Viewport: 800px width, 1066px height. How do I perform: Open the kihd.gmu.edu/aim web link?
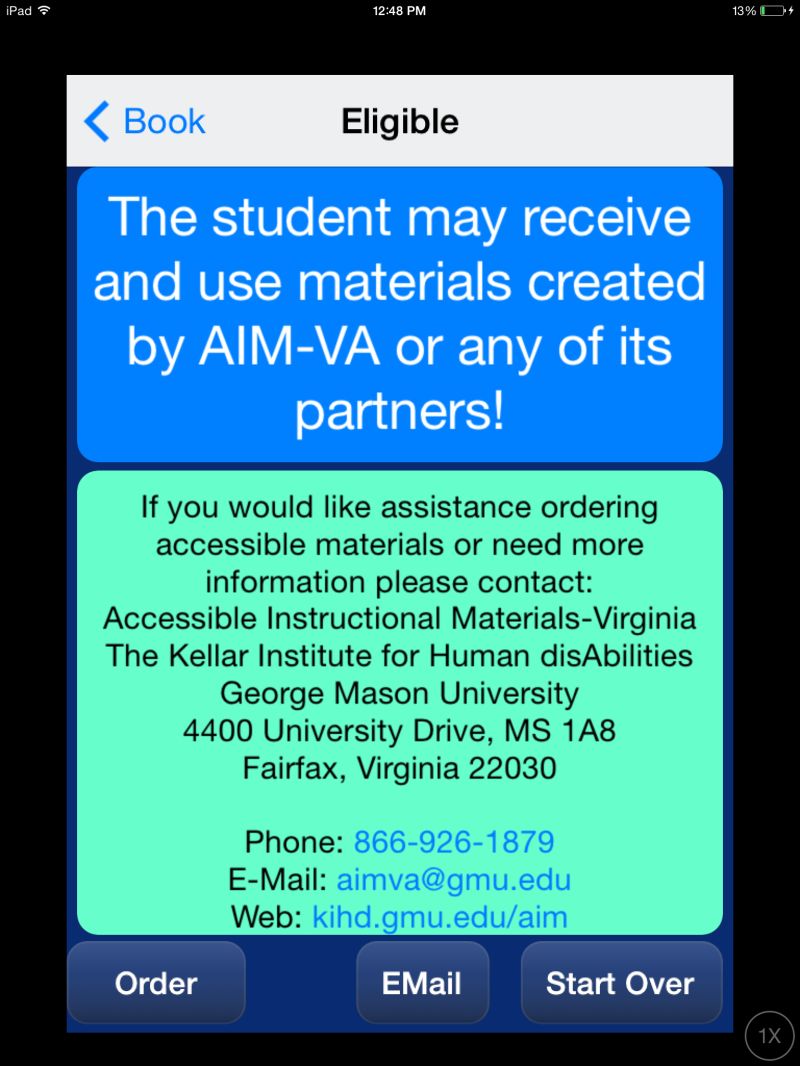point(440,916)
